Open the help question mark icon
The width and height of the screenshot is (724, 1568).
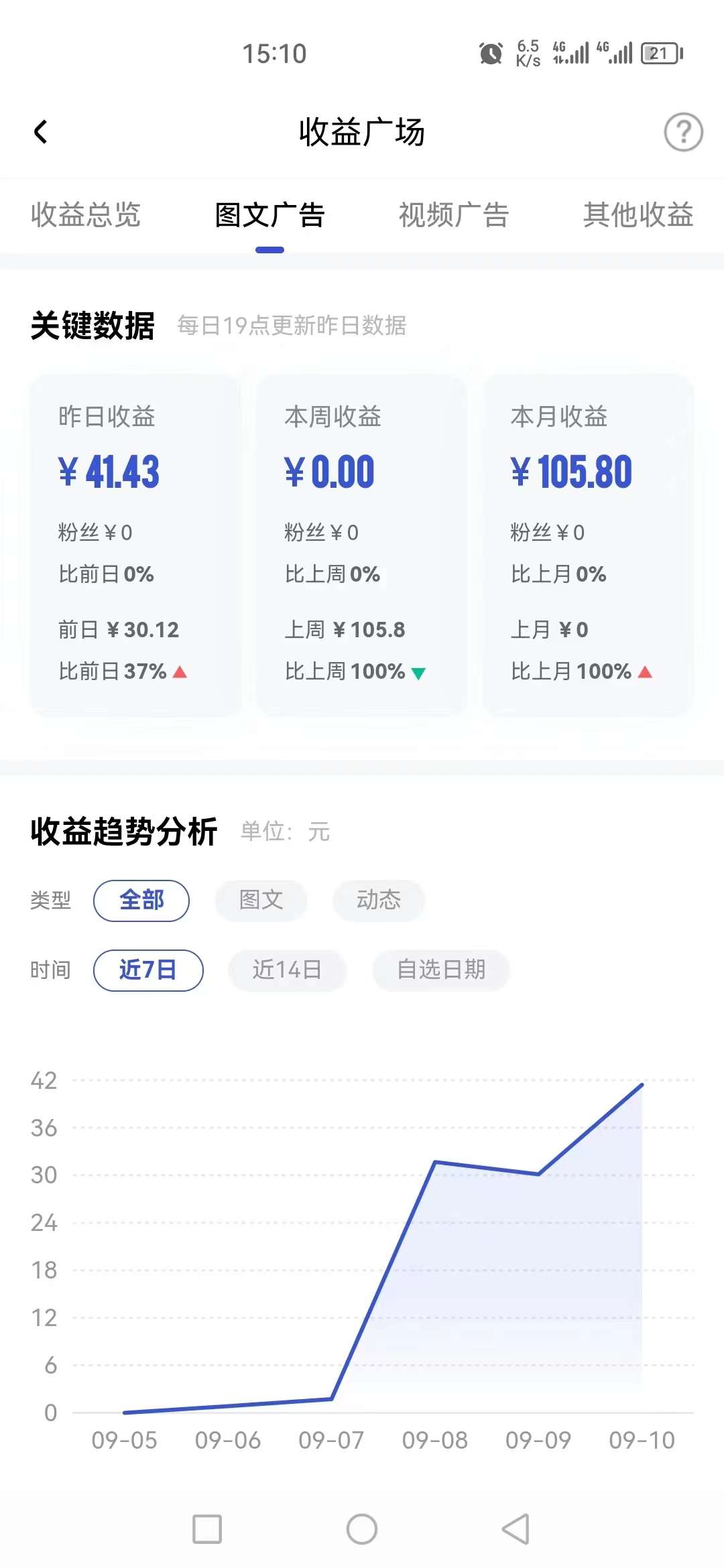click(x=683, y=132)
